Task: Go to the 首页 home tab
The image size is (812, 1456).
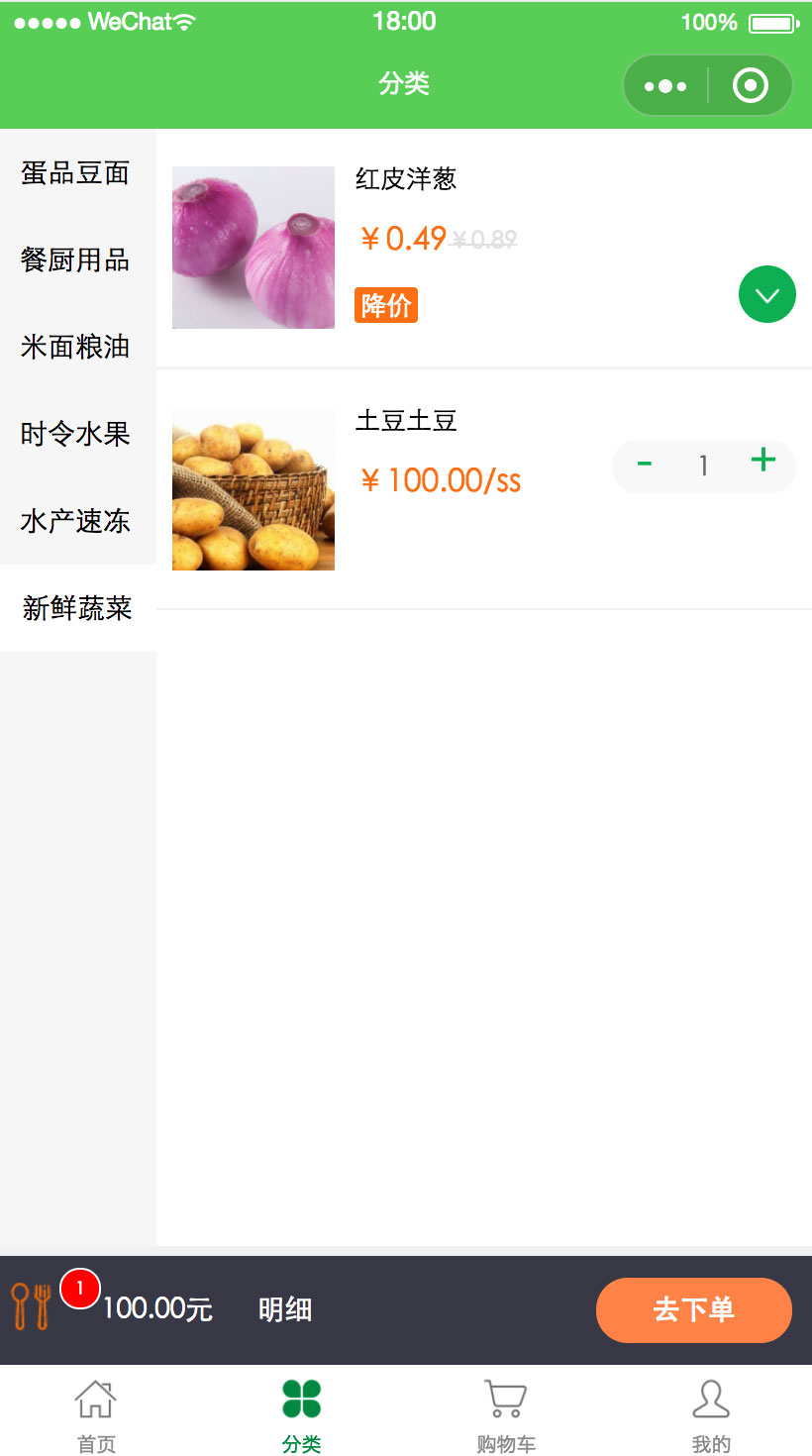Action: point(96,1416)
